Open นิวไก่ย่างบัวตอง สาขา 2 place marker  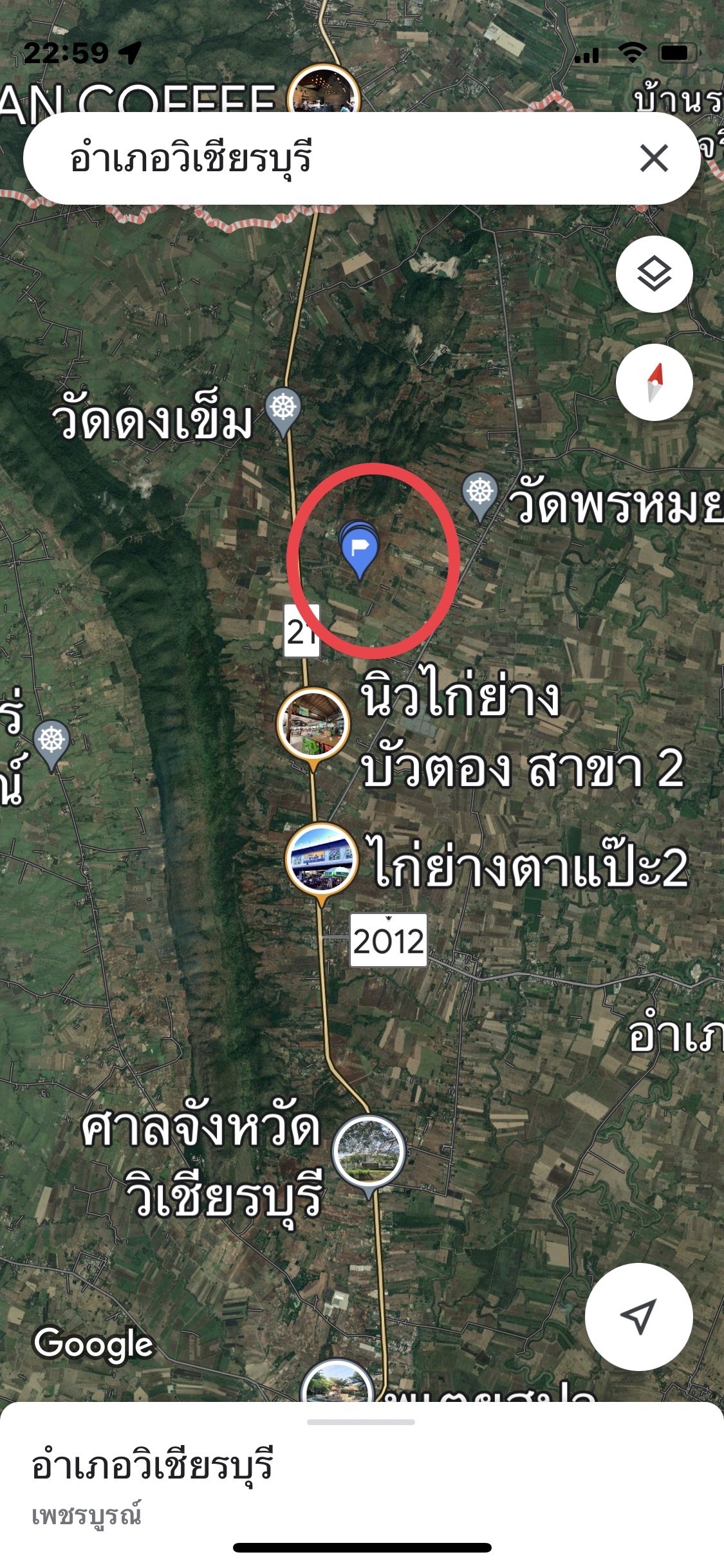coord(313,724)
